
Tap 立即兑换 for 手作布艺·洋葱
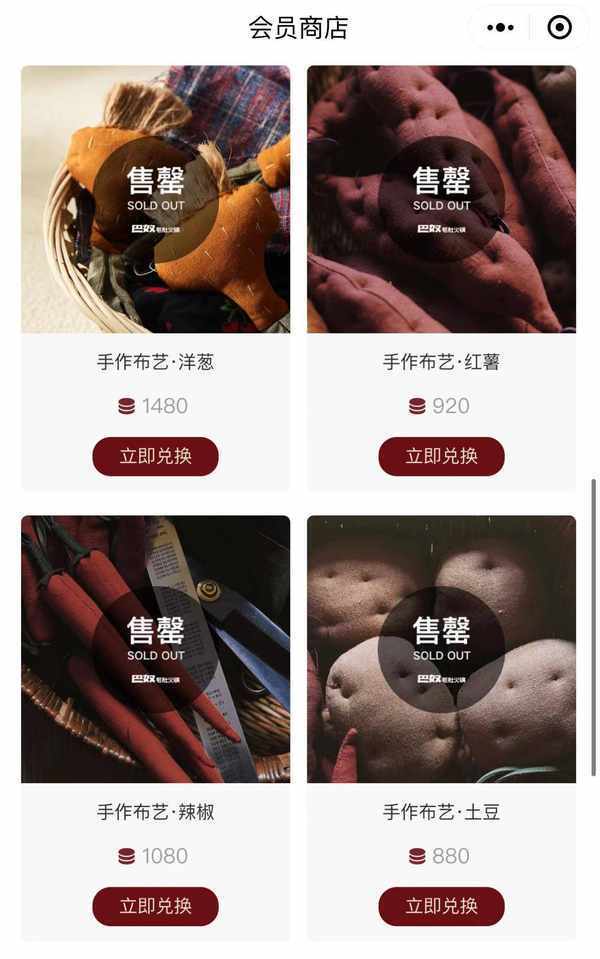click(155, 456)
